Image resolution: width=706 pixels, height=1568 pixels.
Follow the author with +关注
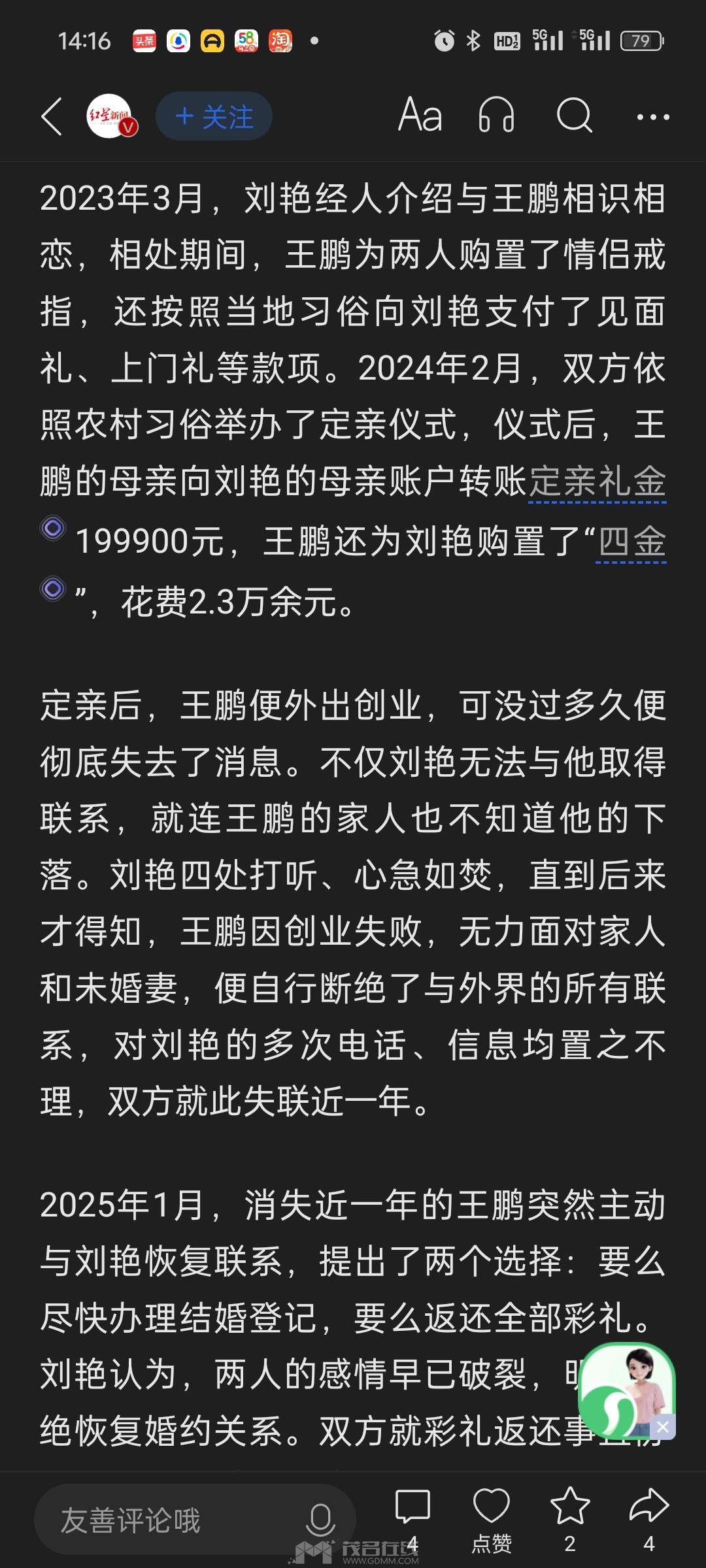(214, 116)
